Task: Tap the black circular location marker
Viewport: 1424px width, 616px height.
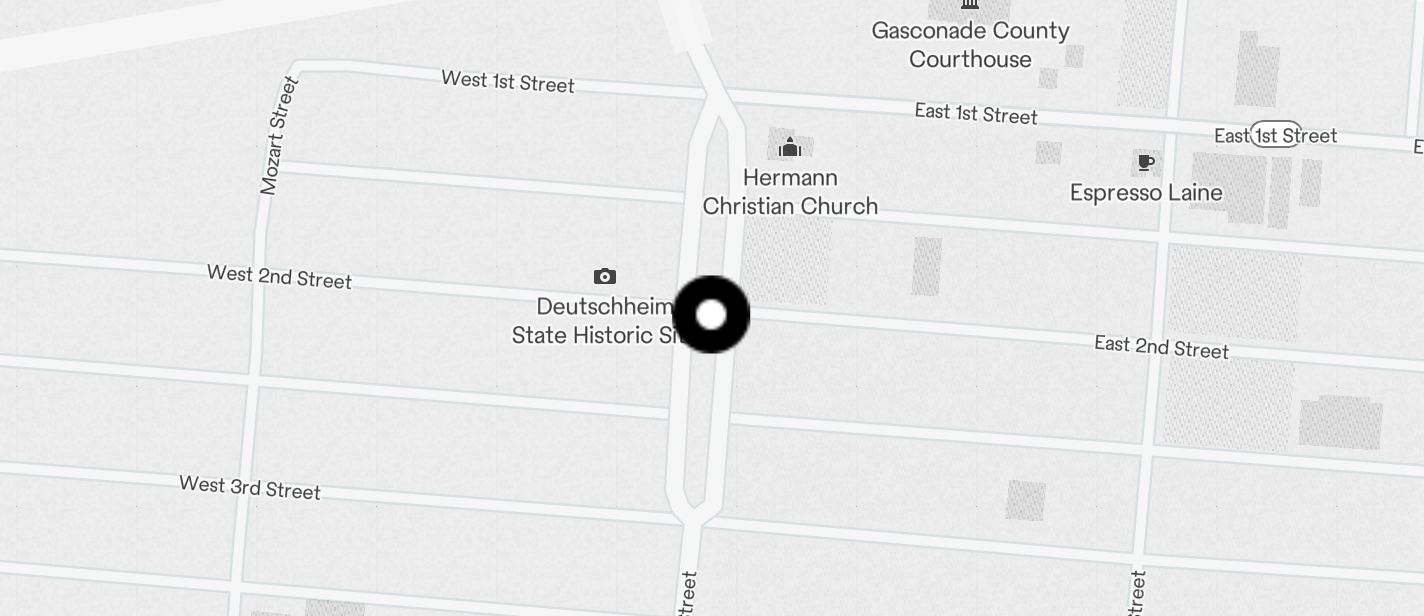Action: tap(711, 315)
